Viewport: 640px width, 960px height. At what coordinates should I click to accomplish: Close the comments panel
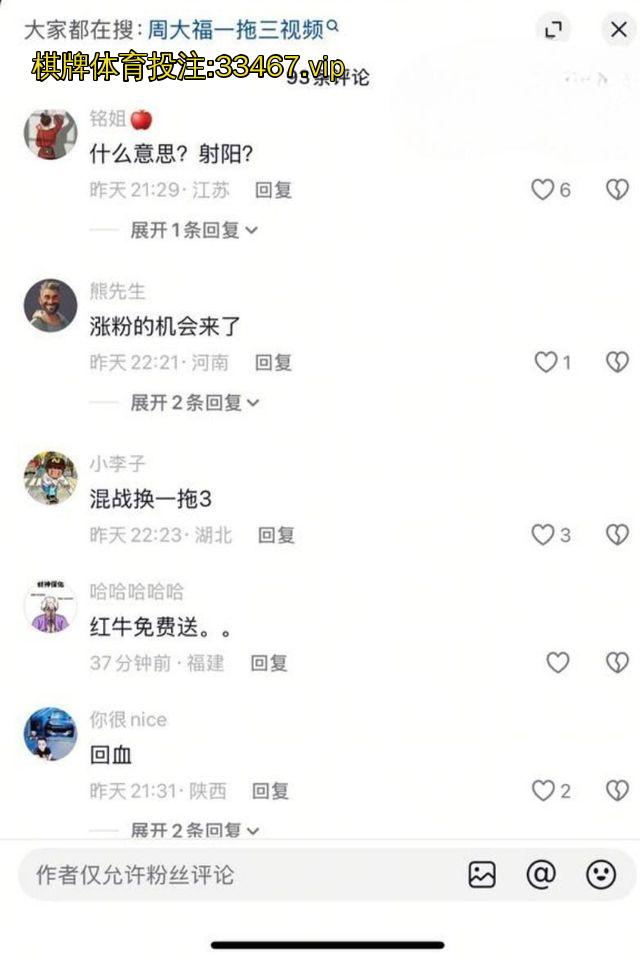(618, 30)
